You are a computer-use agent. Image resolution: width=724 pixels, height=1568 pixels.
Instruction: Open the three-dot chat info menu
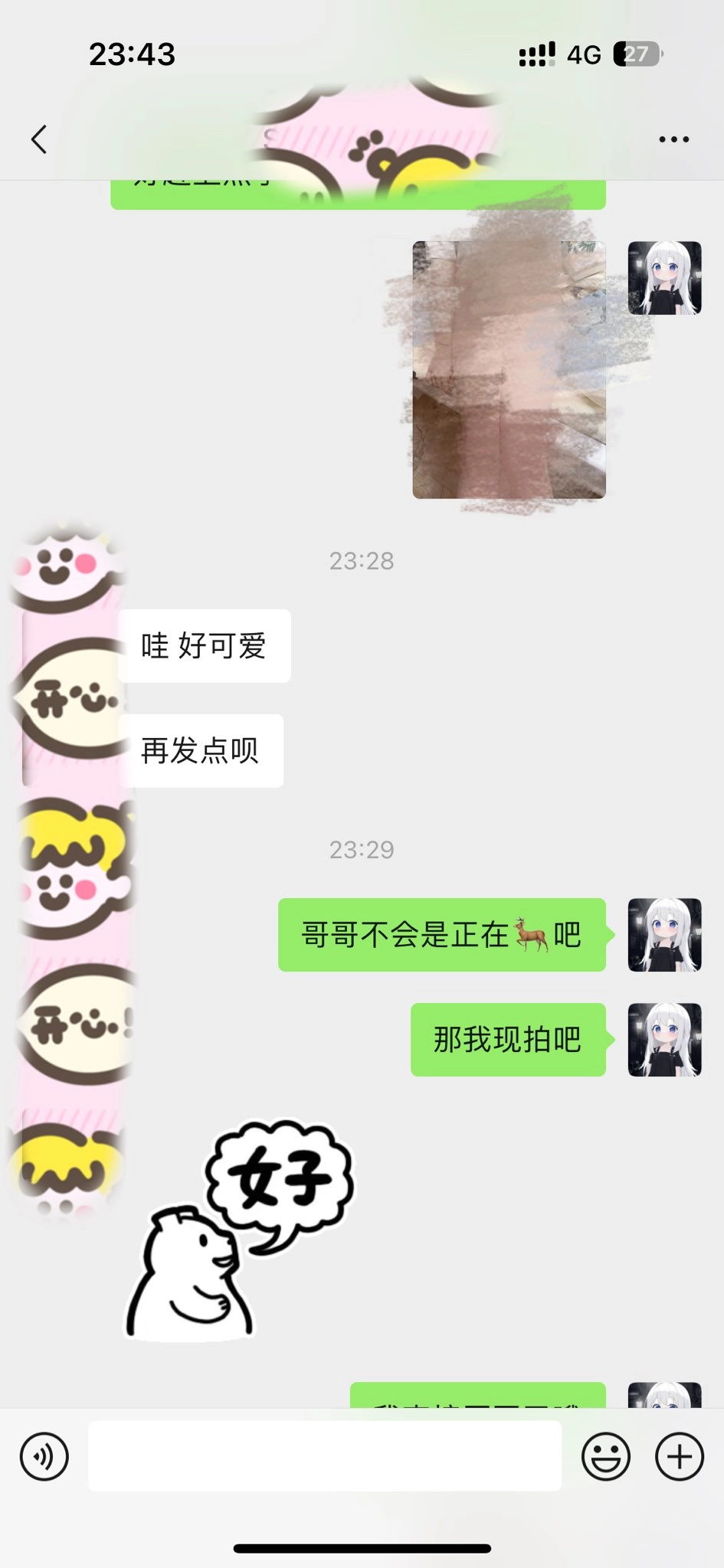click(673, 139)
